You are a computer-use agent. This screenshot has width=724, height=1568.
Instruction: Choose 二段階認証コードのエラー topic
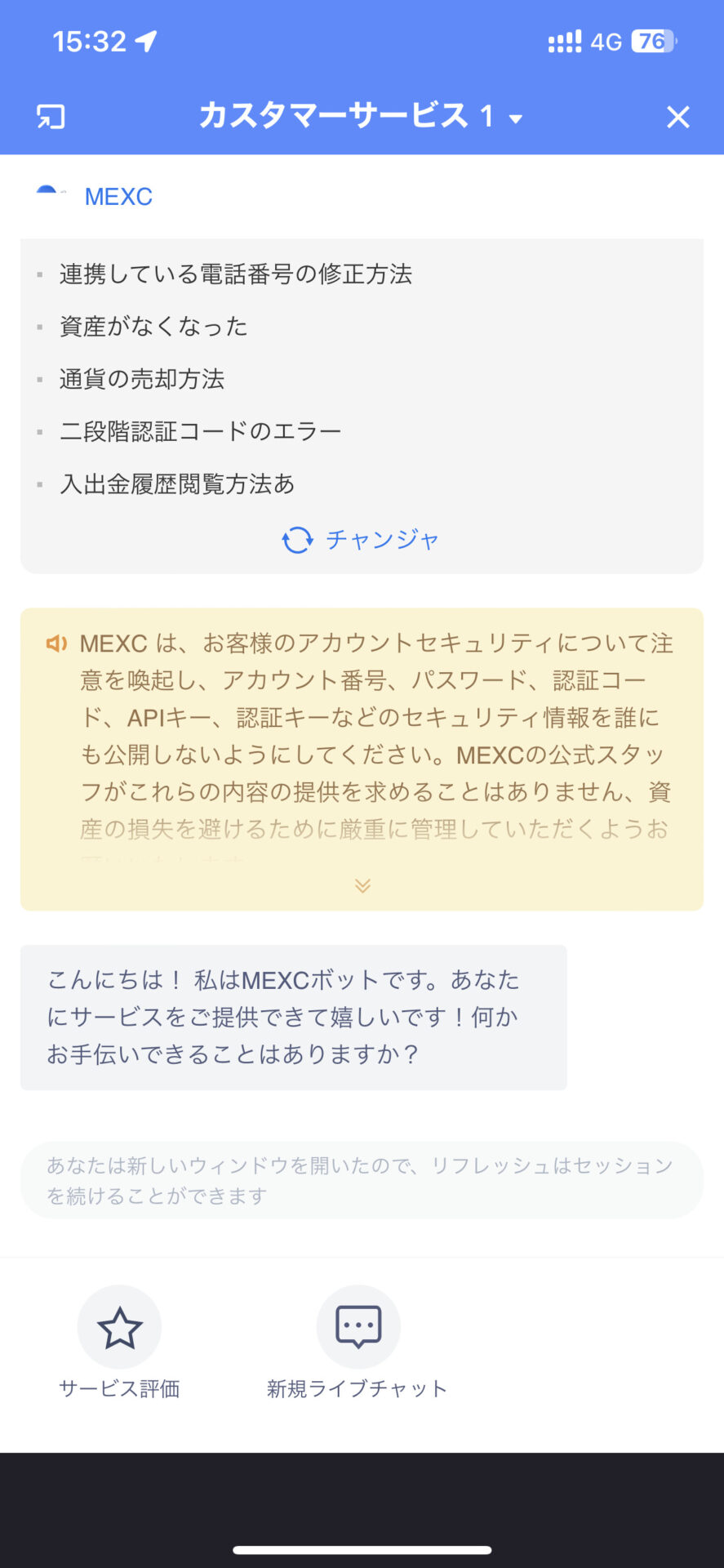[x=200, y=431]
